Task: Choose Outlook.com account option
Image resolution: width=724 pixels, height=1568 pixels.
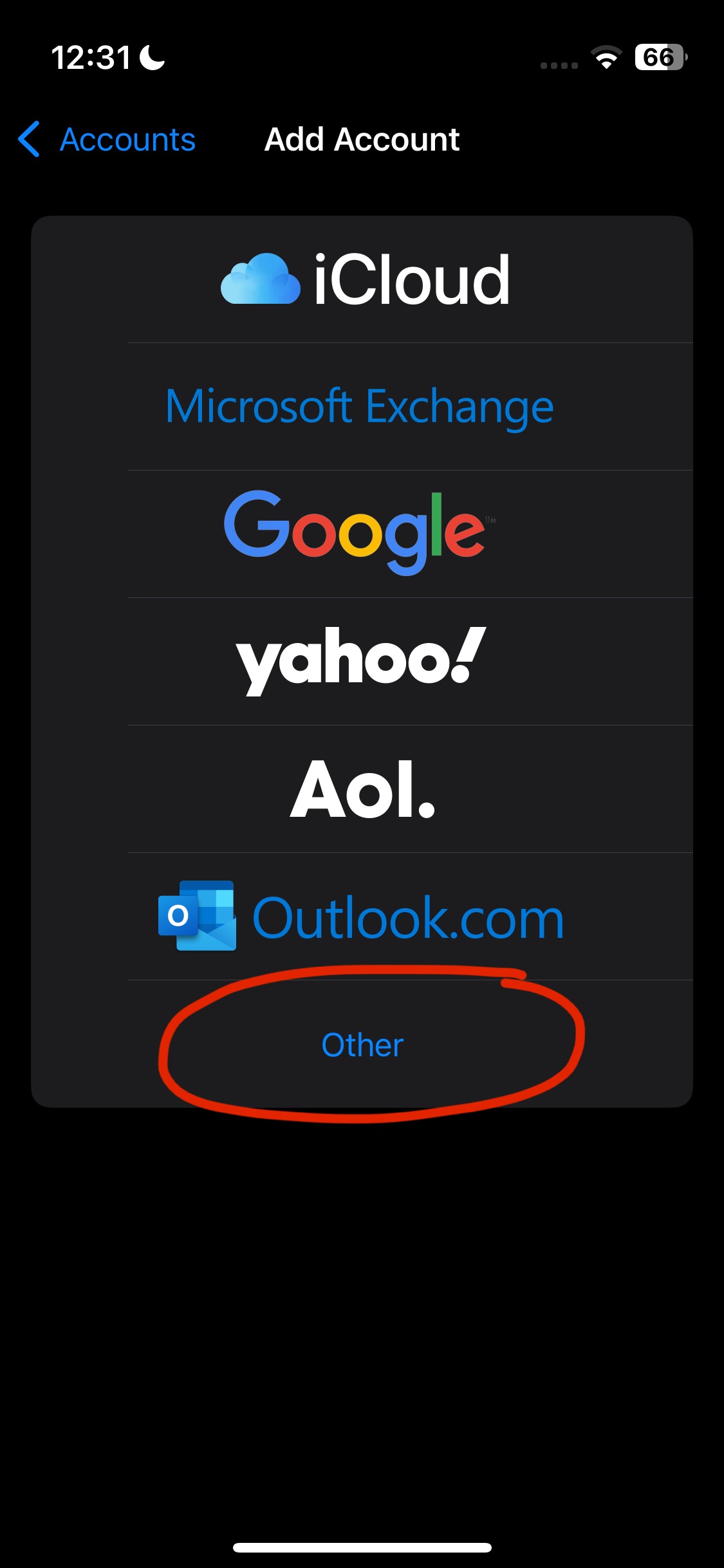Action: point(362,917)
